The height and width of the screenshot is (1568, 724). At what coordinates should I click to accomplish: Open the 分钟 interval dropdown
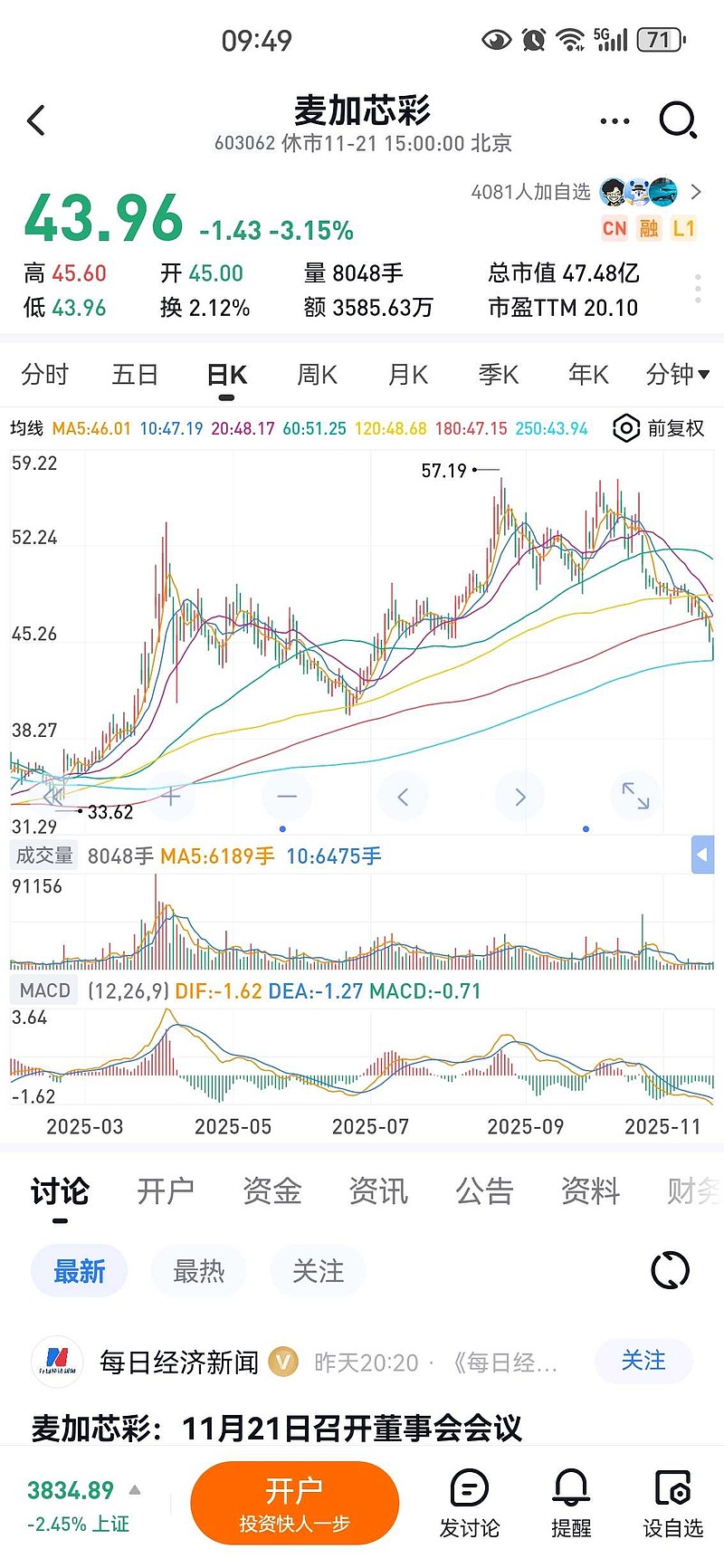point(677,374)
